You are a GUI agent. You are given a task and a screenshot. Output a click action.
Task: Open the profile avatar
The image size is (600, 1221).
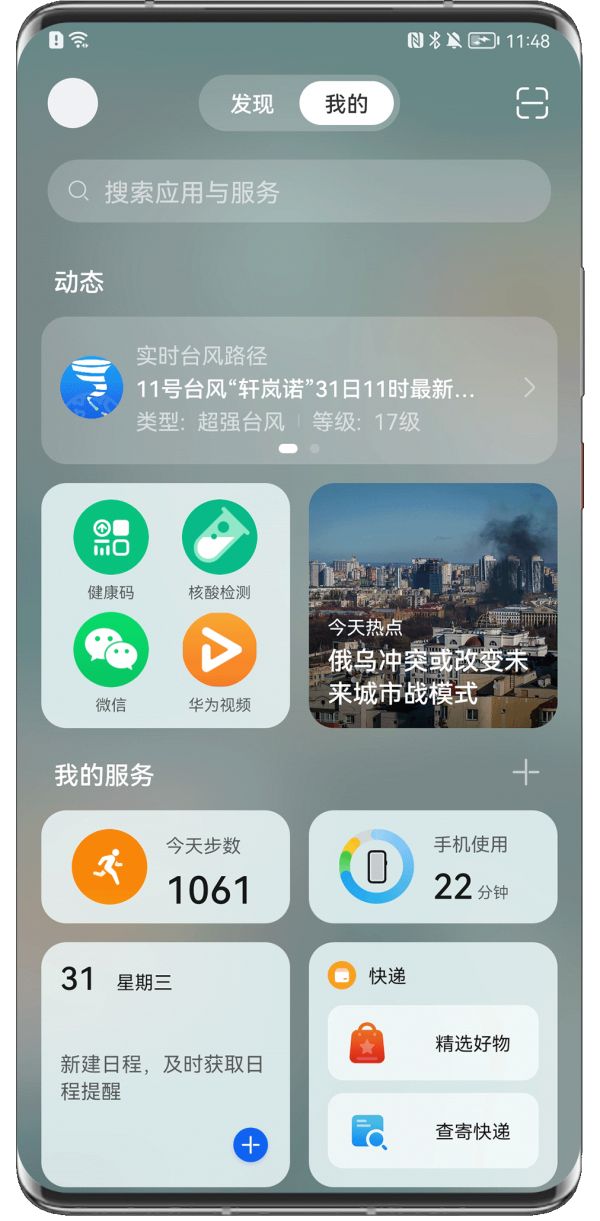click(73, 103)
